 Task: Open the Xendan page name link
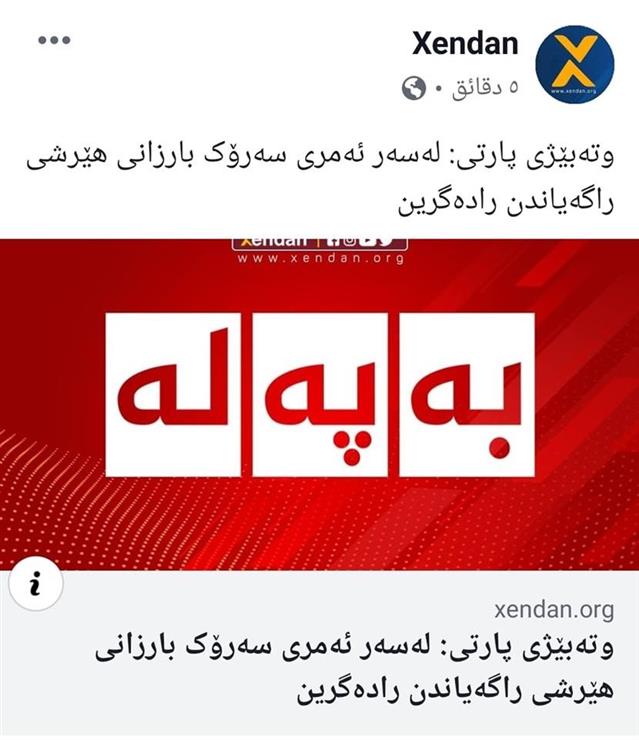click(465, 43)
